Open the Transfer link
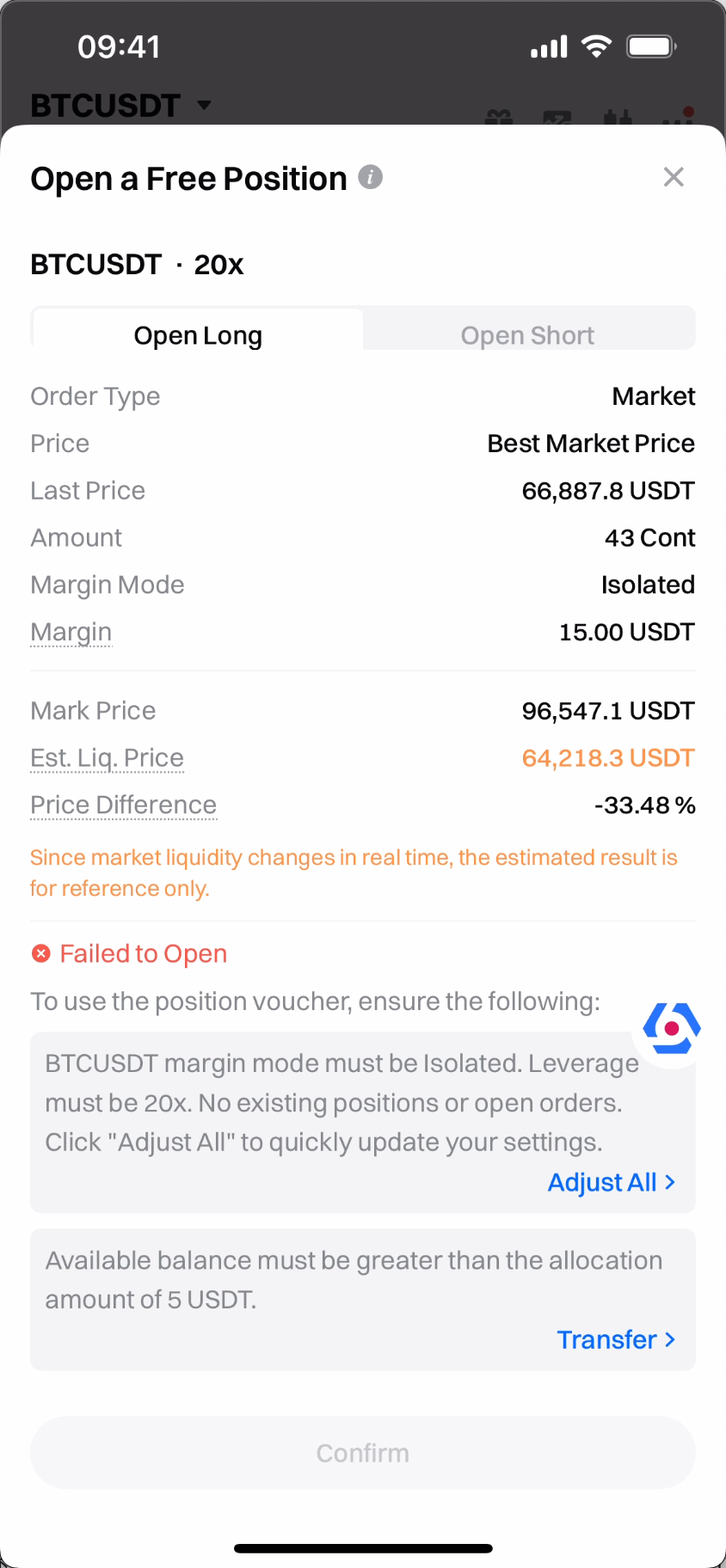Viewport: 726px width, 1568px height. tap(616, 1339)
